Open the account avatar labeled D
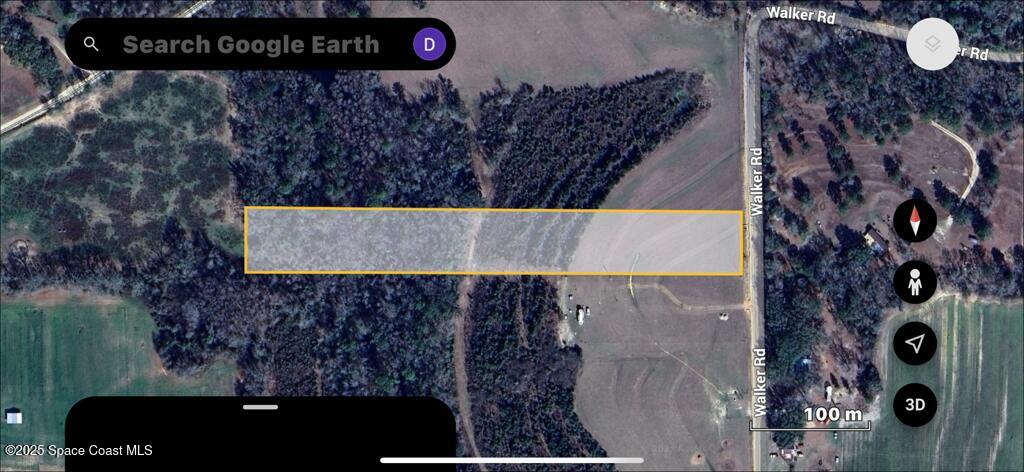This screenshot has width=1024, height=472. pos(429,45)
